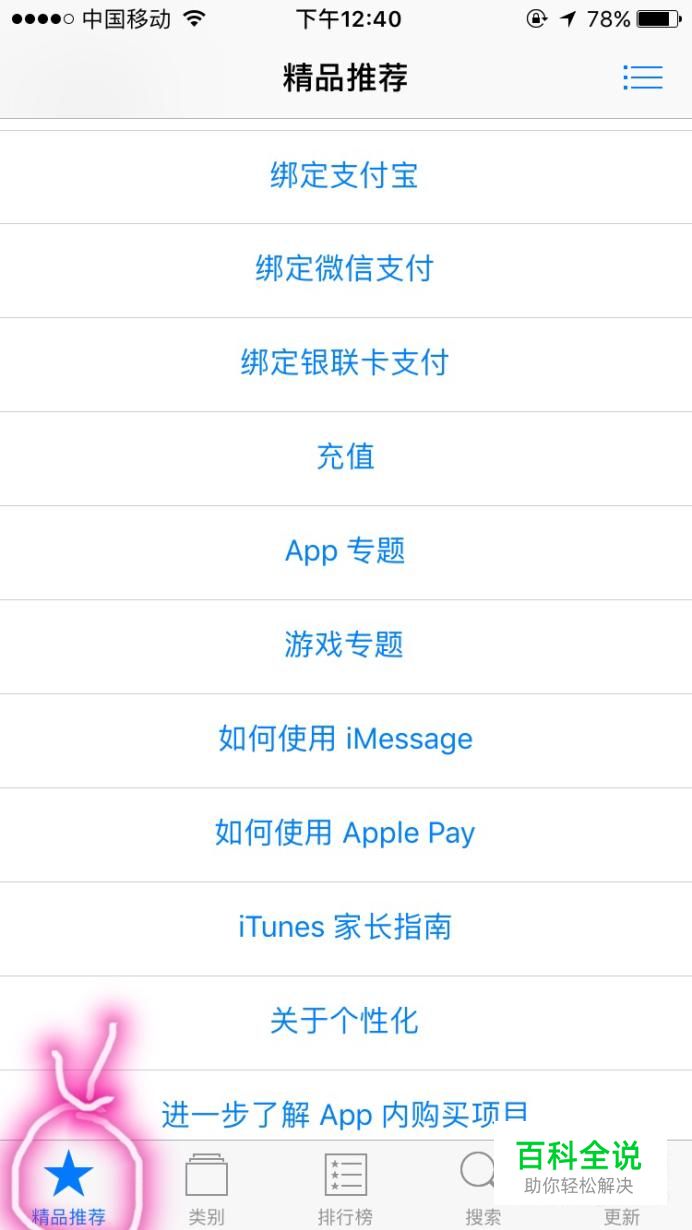
Task: Open 绑定支付宝 link
Action: point(345,176)
